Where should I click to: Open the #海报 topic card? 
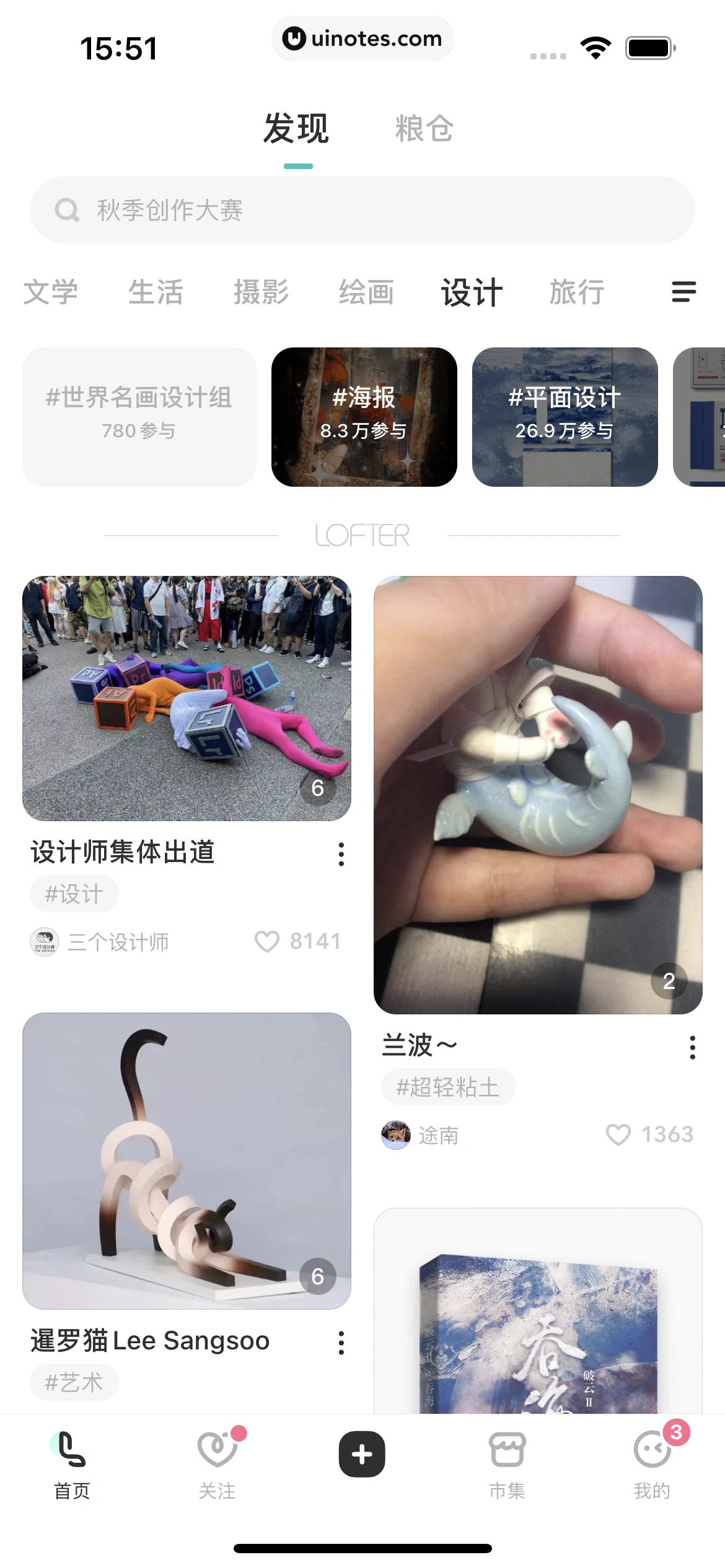click(364, 418)
